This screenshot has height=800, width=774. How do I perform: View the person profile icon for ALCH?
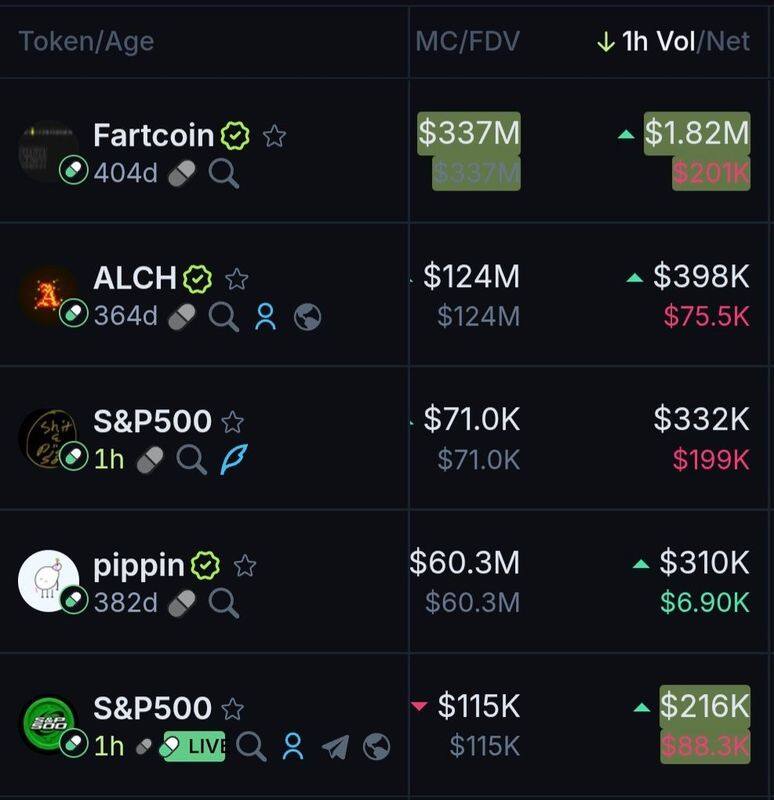point(265,317)
